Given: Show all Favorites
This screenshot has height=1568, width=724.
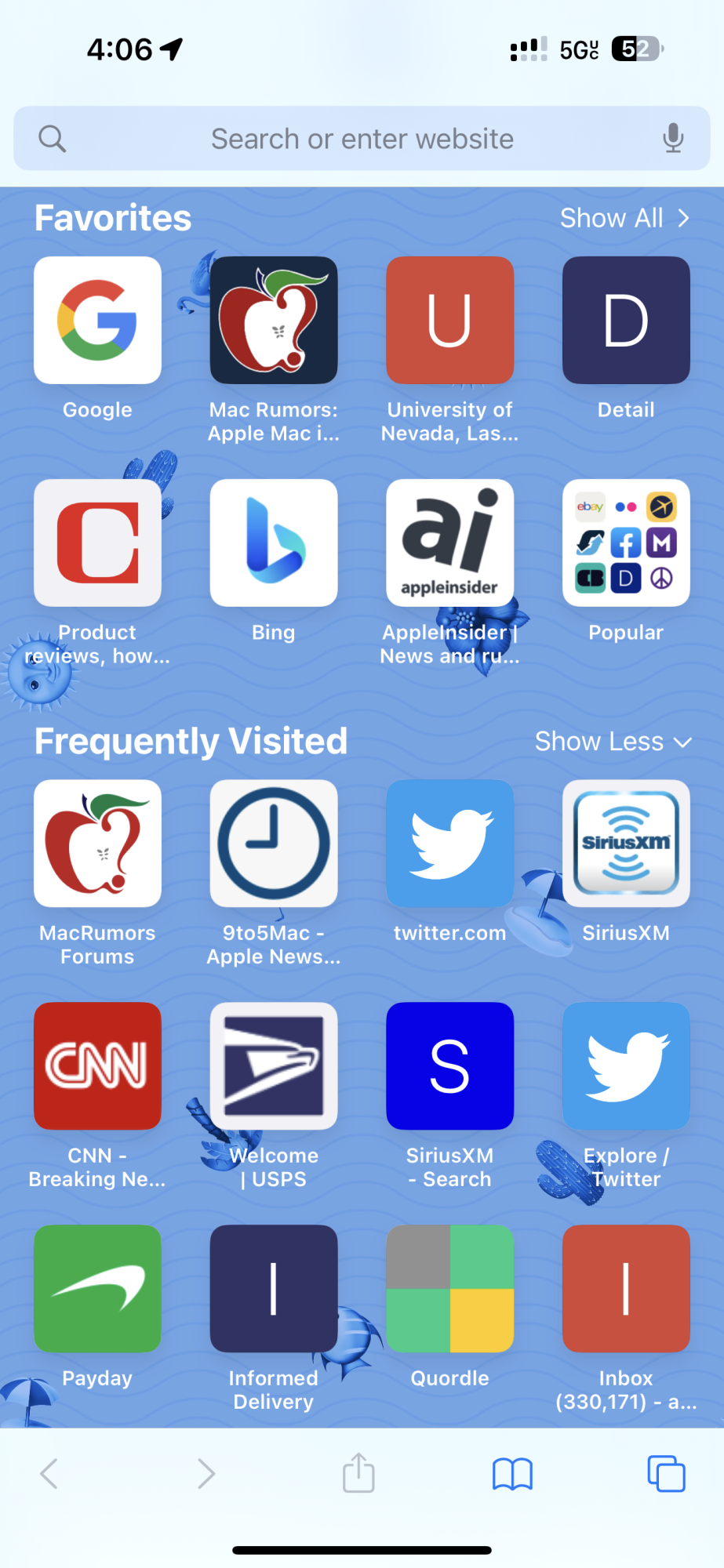Looking at the screenshot, I should pyautogui.click(x=624, y=218).
